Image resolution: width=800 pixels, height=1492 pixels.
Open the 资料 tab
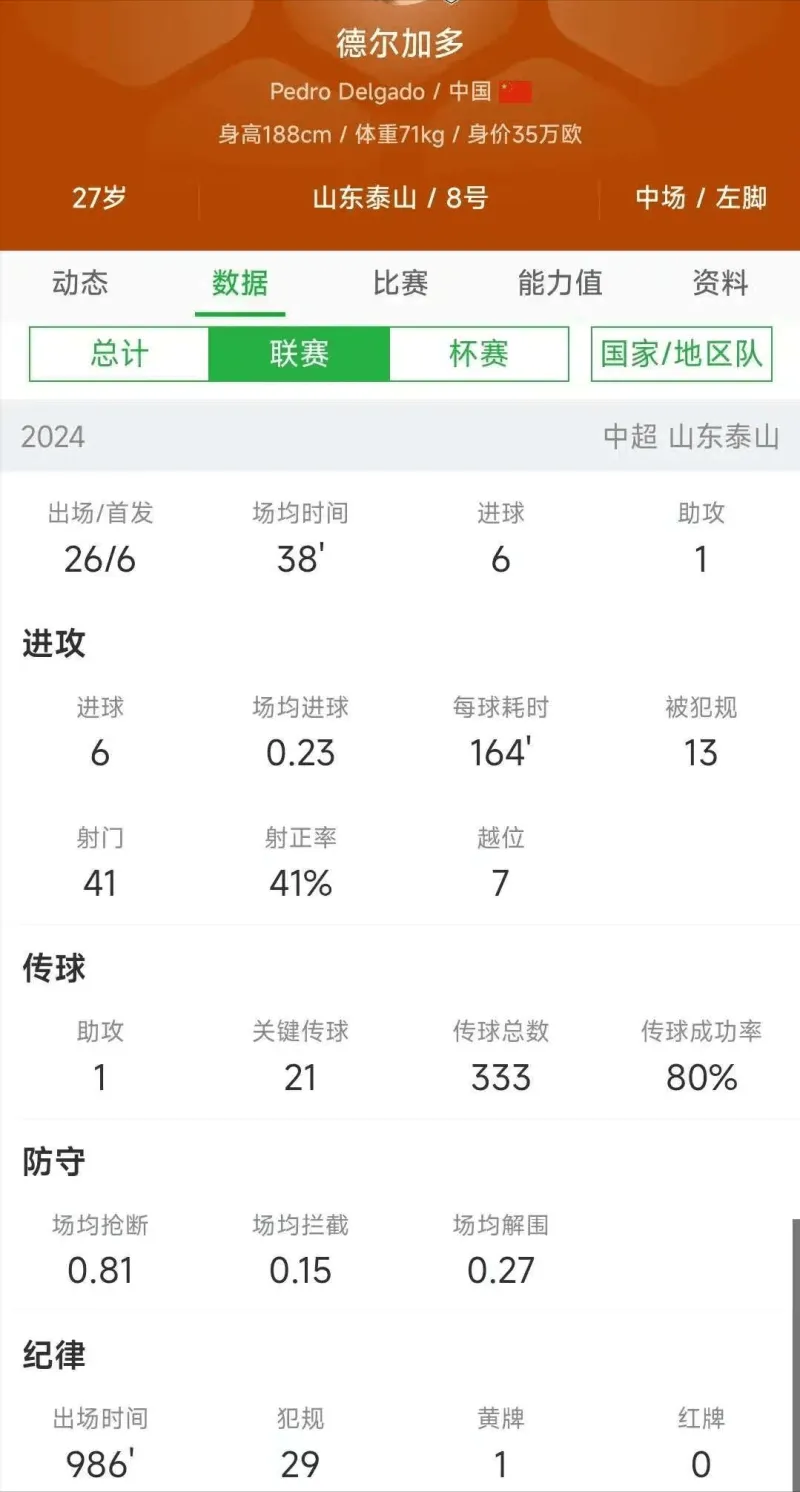click(720, 283)
